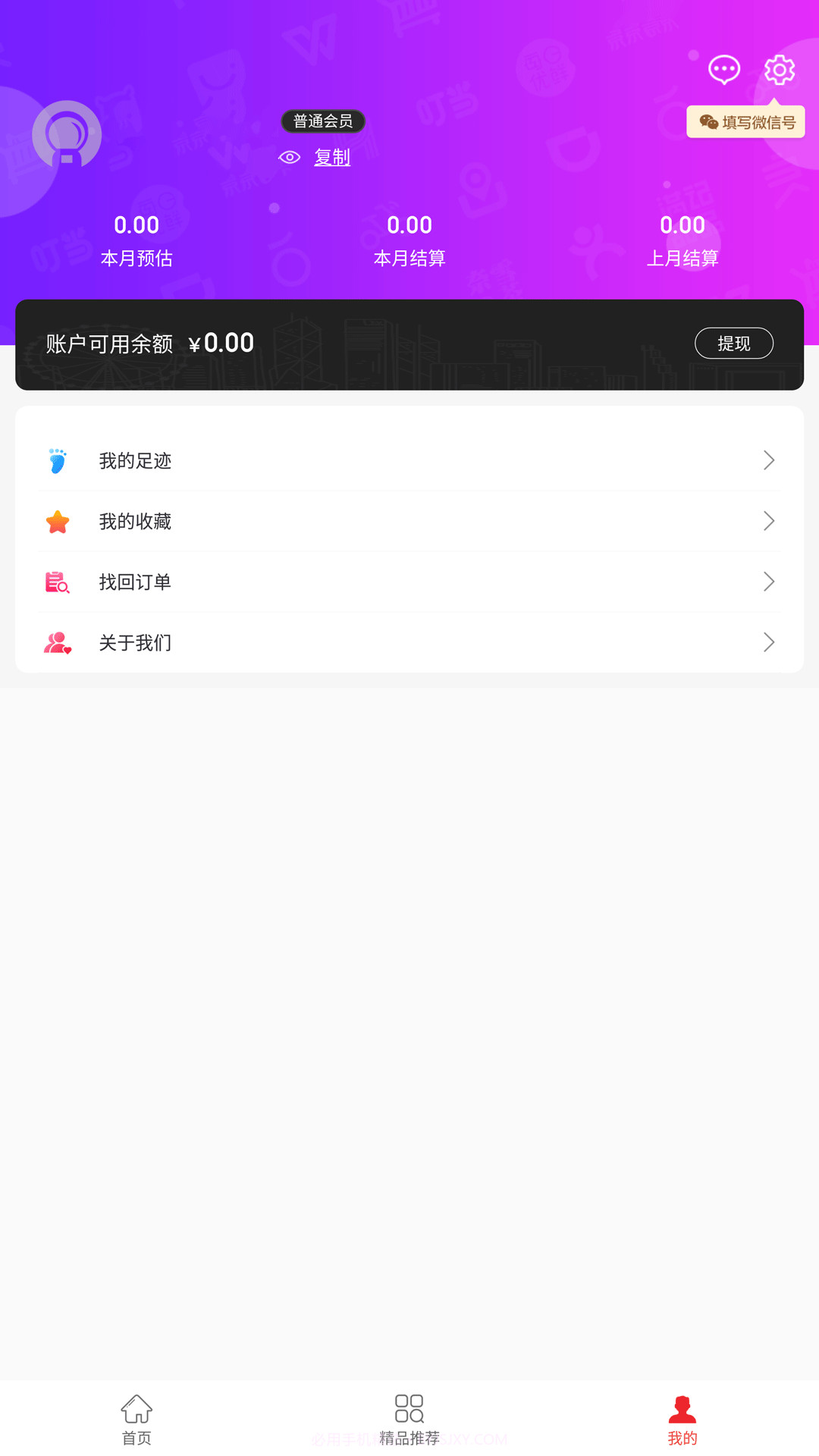Open the 找回订单 list row
Viewport: 819px width, 1456px height.
click(409, 582)
